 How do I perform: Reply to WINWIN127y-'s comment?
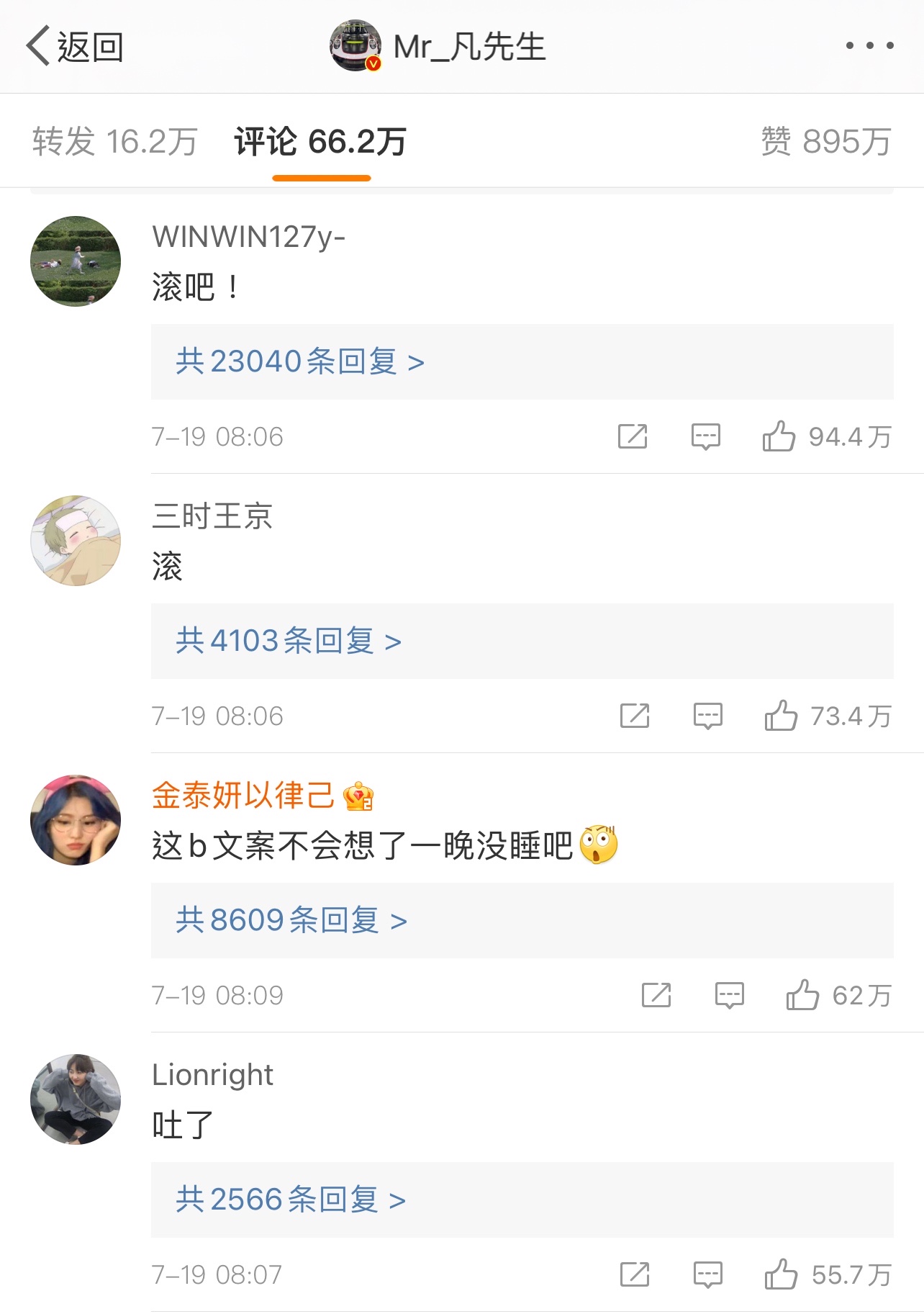pos(705,436)
